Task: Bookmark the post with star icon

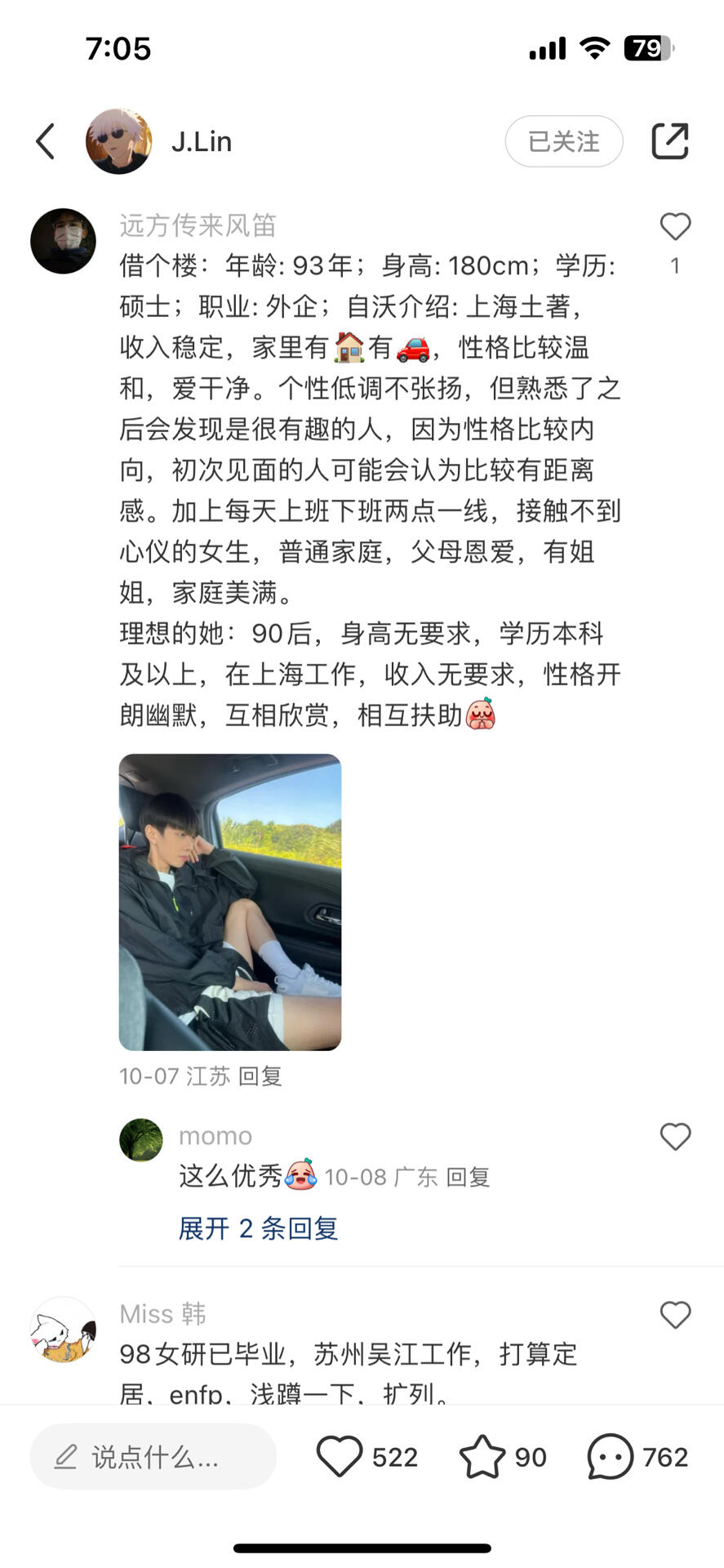Action: pyautogui.click(x=482, y=1457)
